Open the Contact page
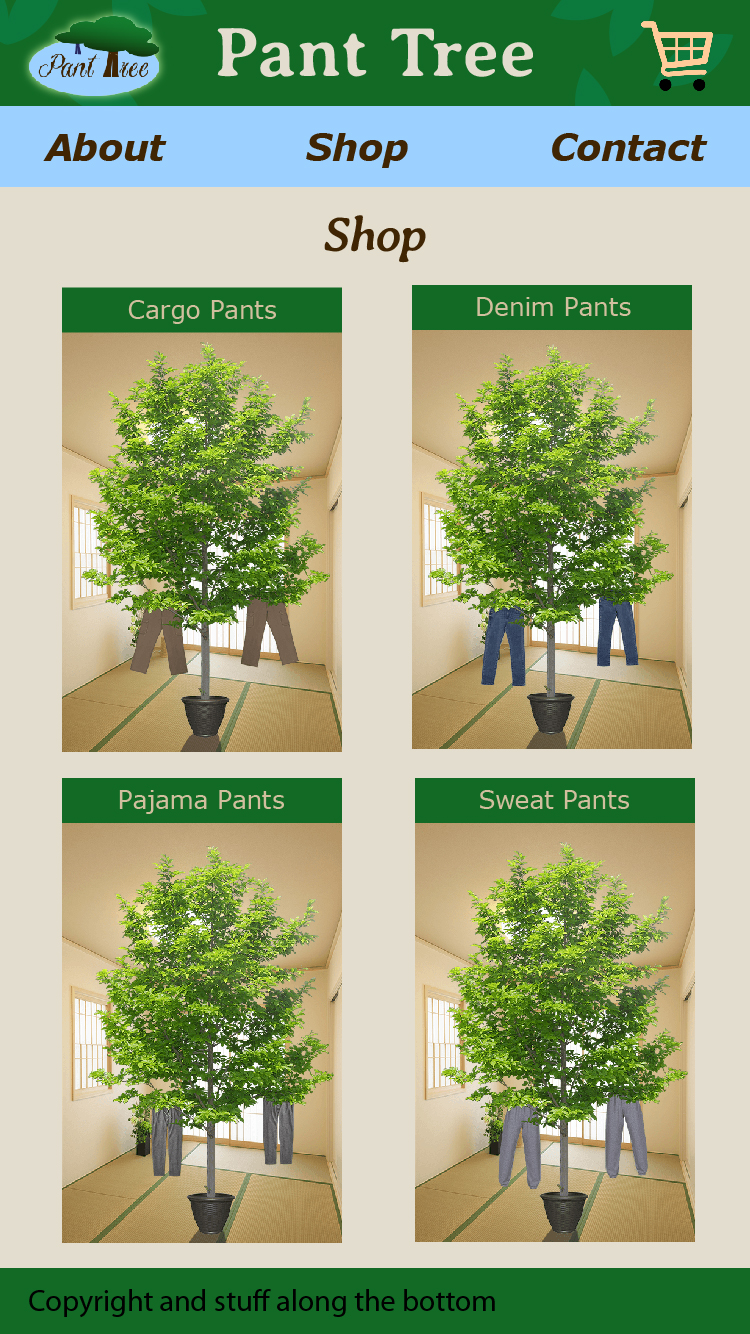Viewport: 750px width, 1334px height. tap(628, 148)
